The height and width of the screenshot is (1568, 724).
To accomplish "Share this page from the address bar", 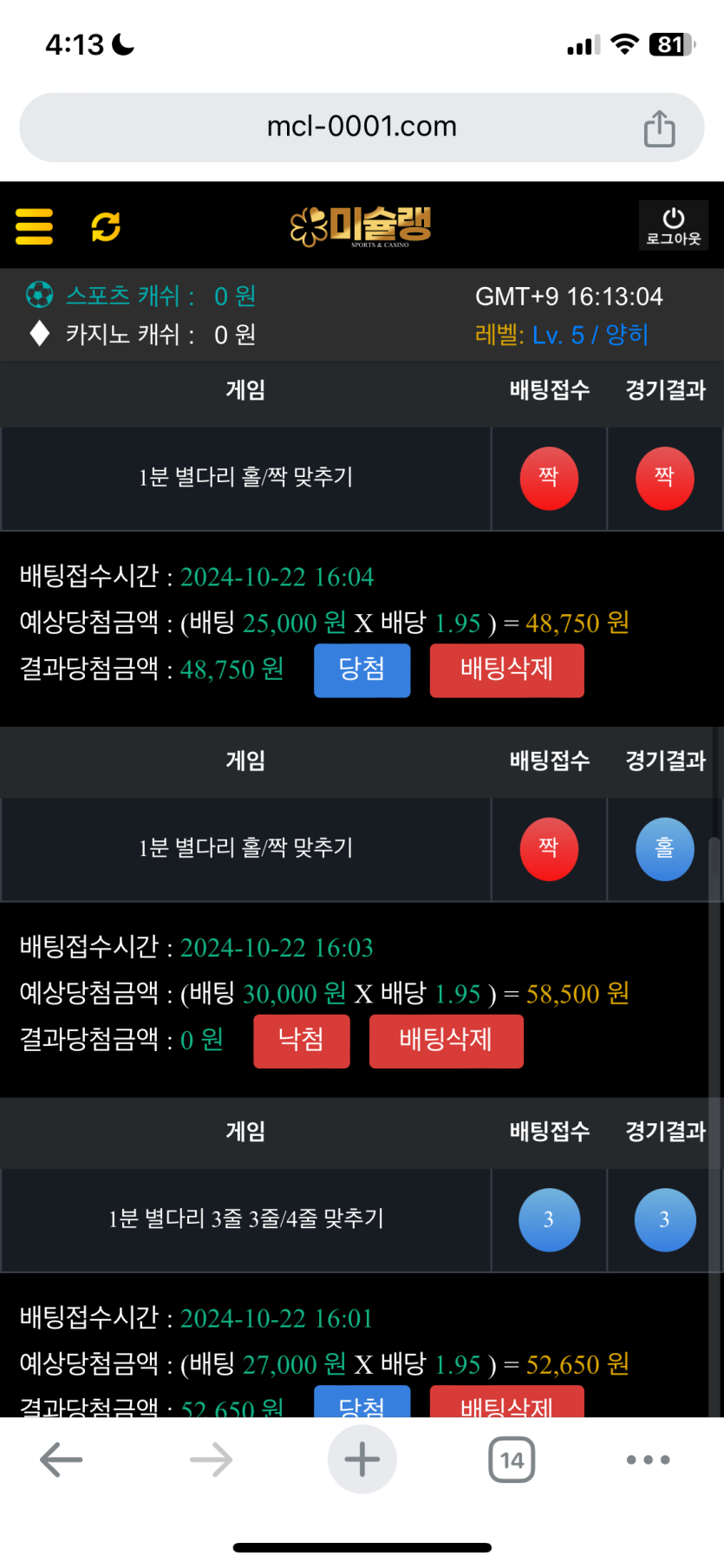I will 659,128.
